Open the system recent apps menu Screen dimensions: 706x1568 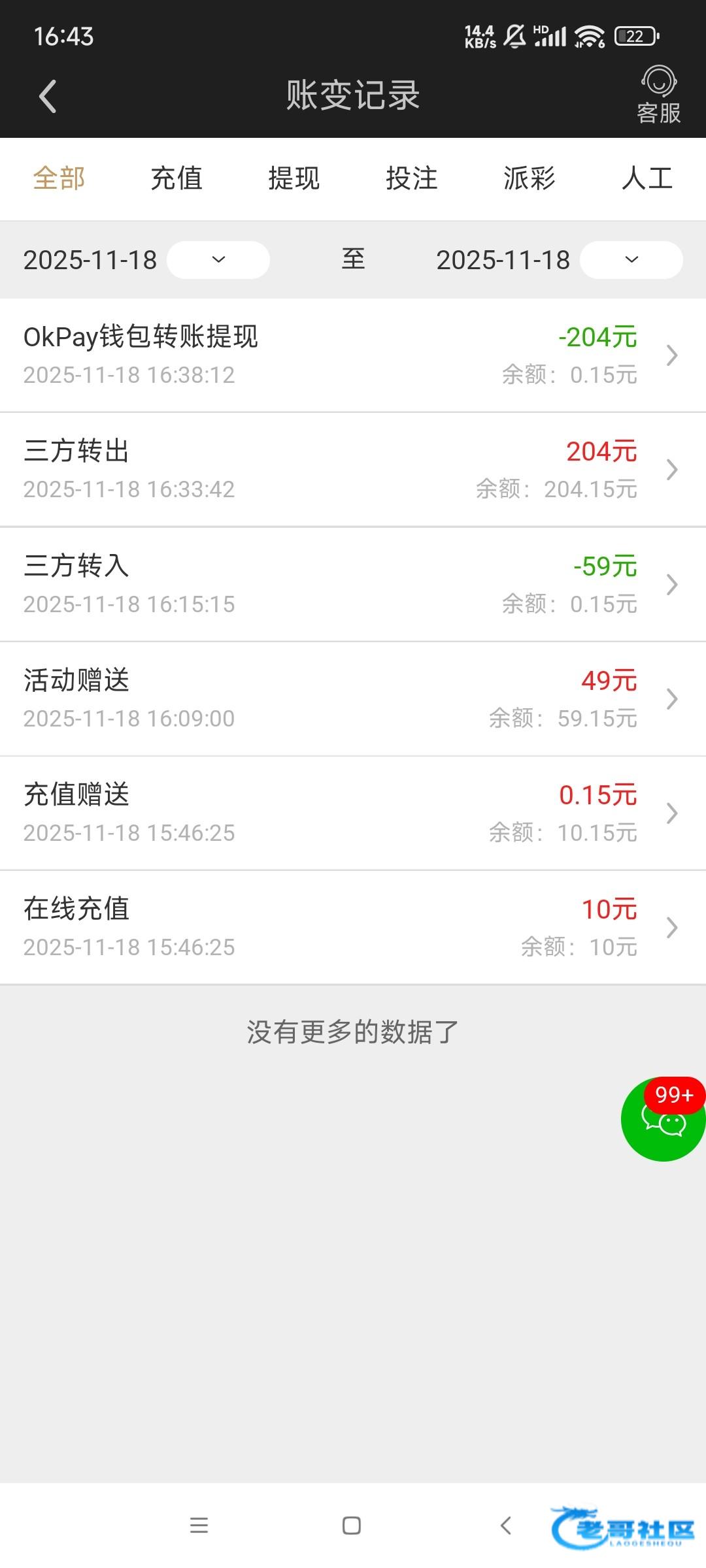tap(199, 1526)
